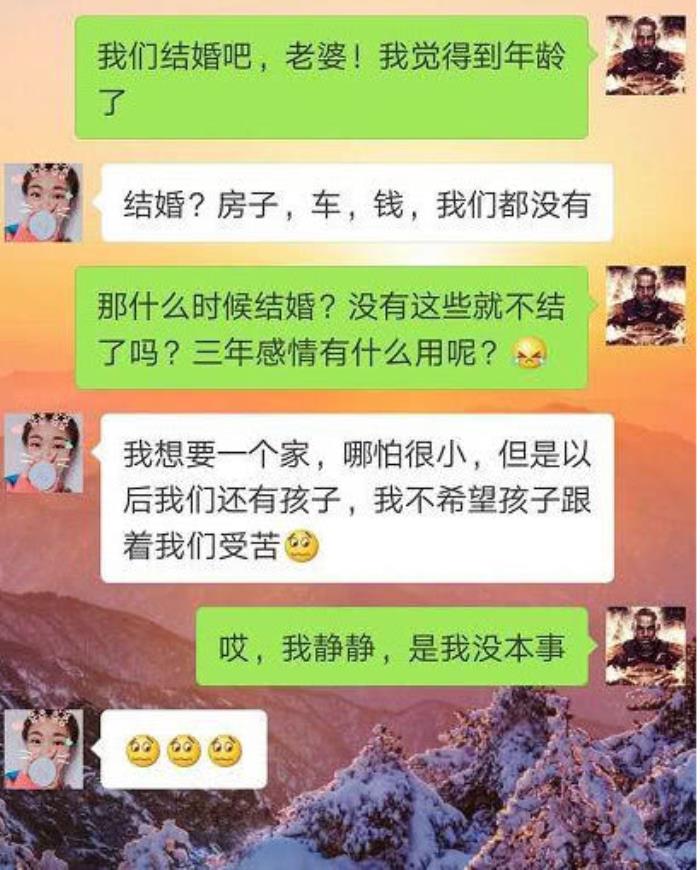View profile from avatar beside "我想要一个家" message
This screenshot has width=700, height=870.
coord(43,453)
